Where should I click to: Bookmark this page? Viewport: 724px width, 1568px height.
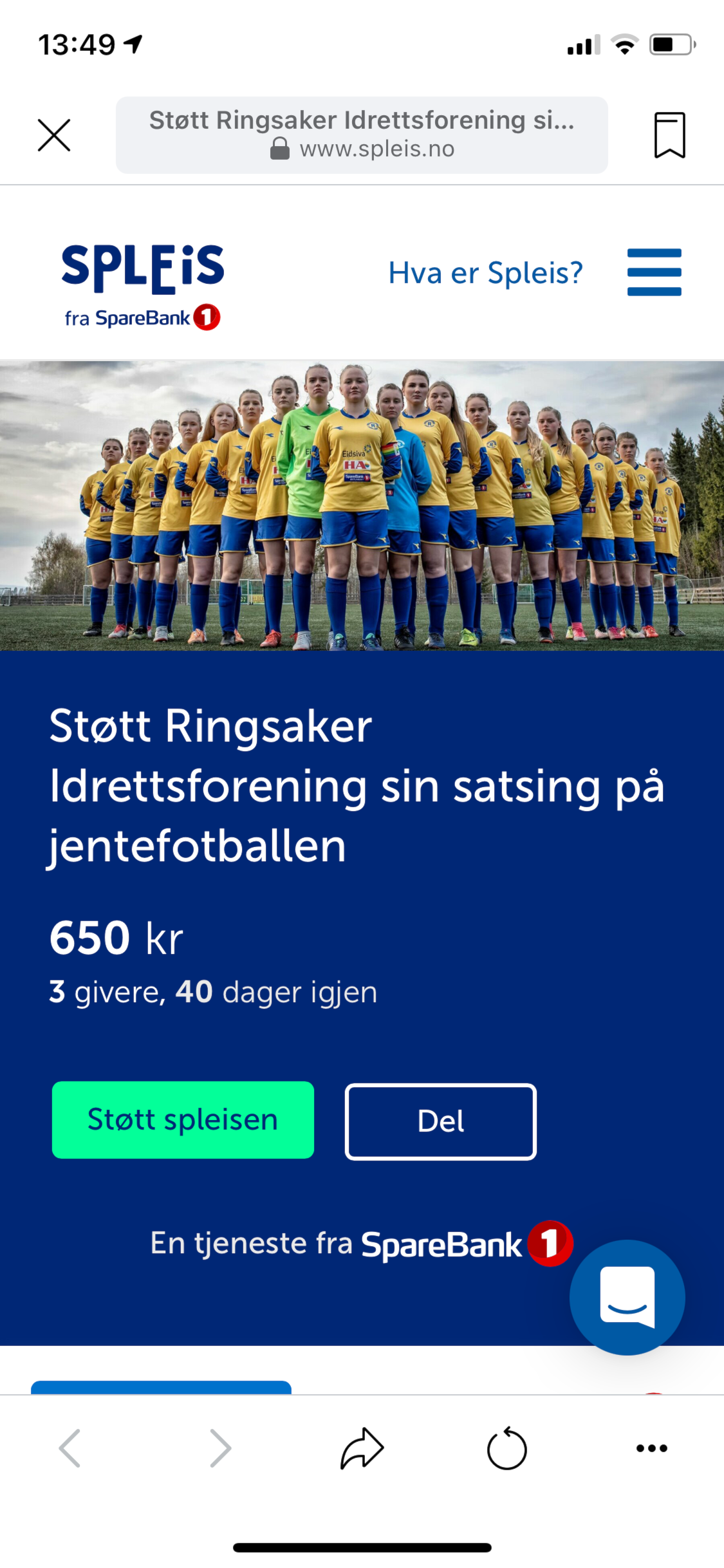coord(669,135)
